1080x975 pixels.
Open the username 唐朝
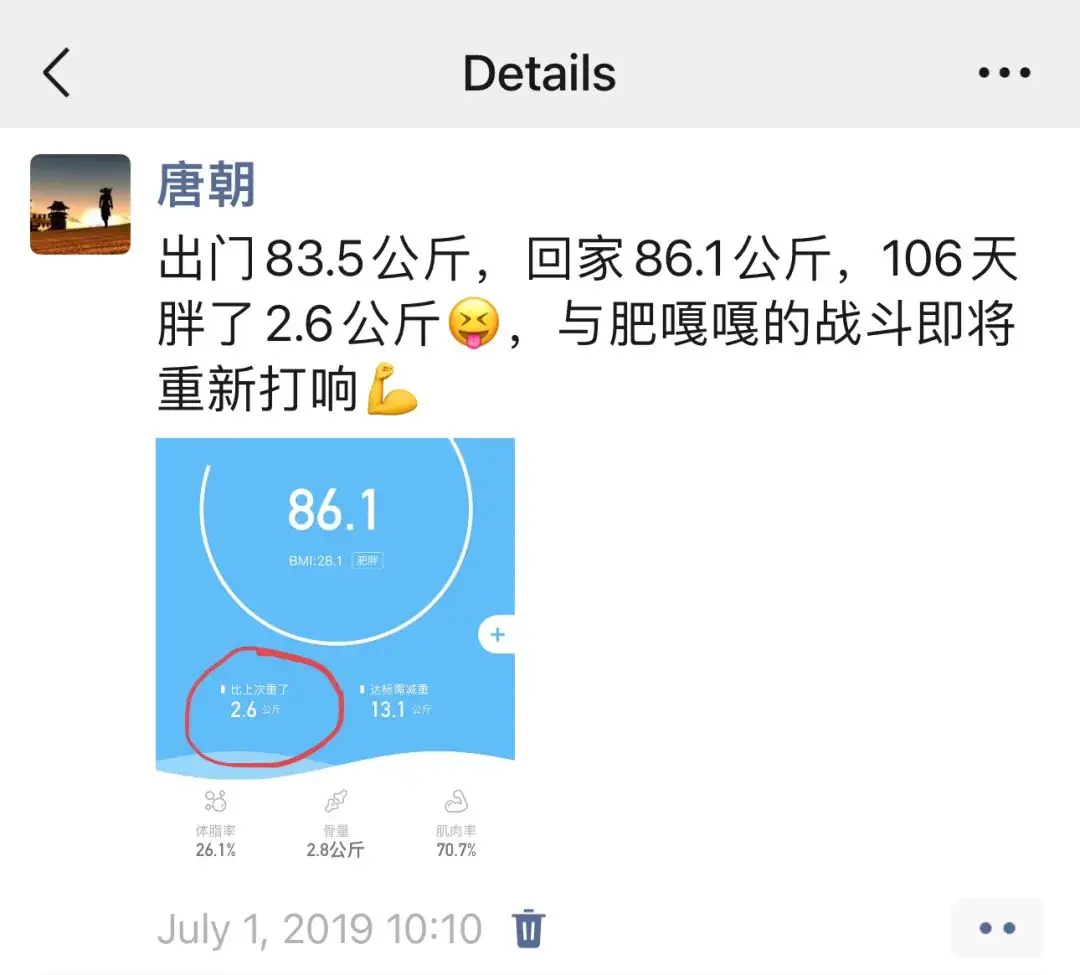click(206, 186)
